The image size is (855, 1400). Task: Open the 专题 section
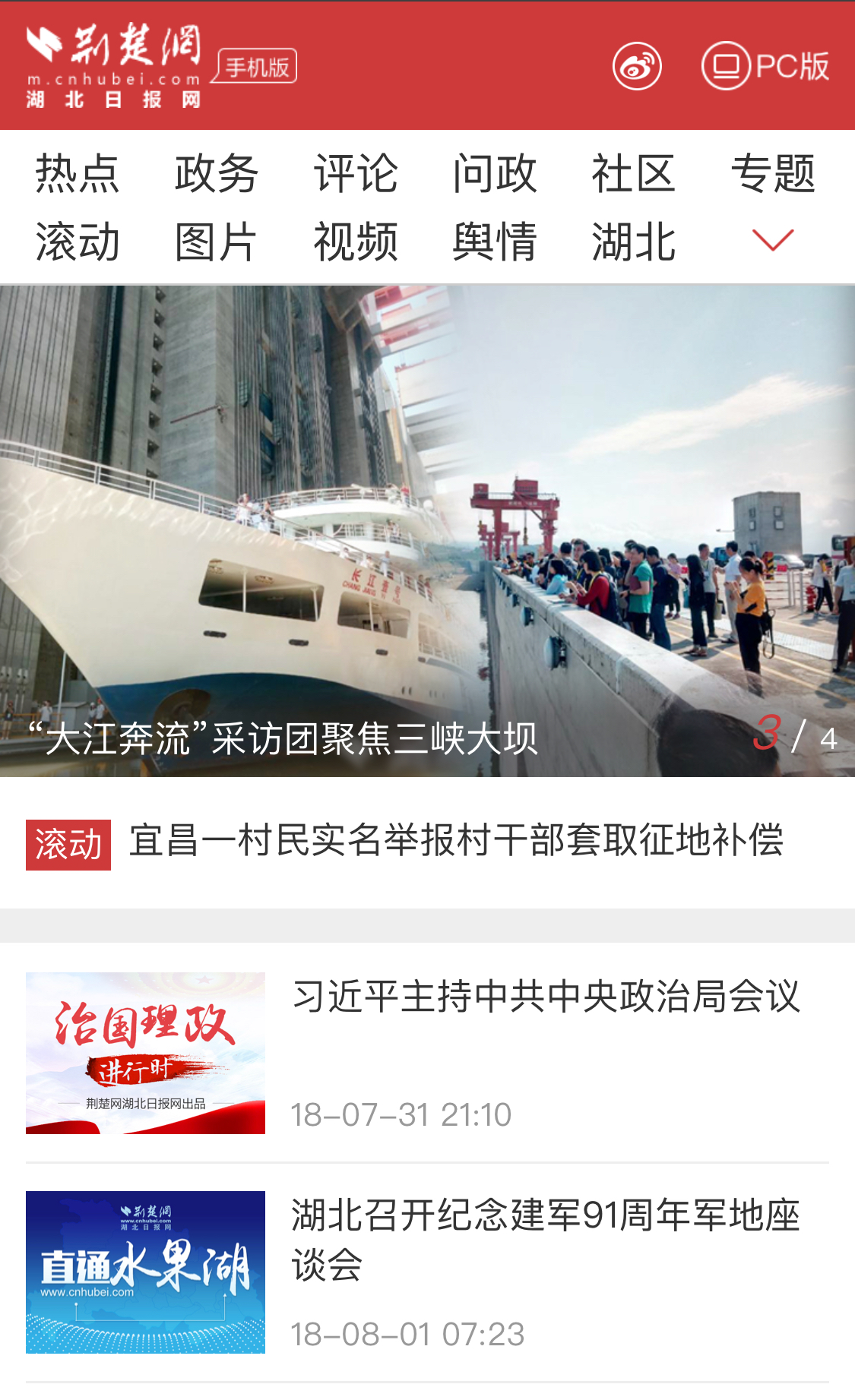pyautogui.click(x=773, y=173)
